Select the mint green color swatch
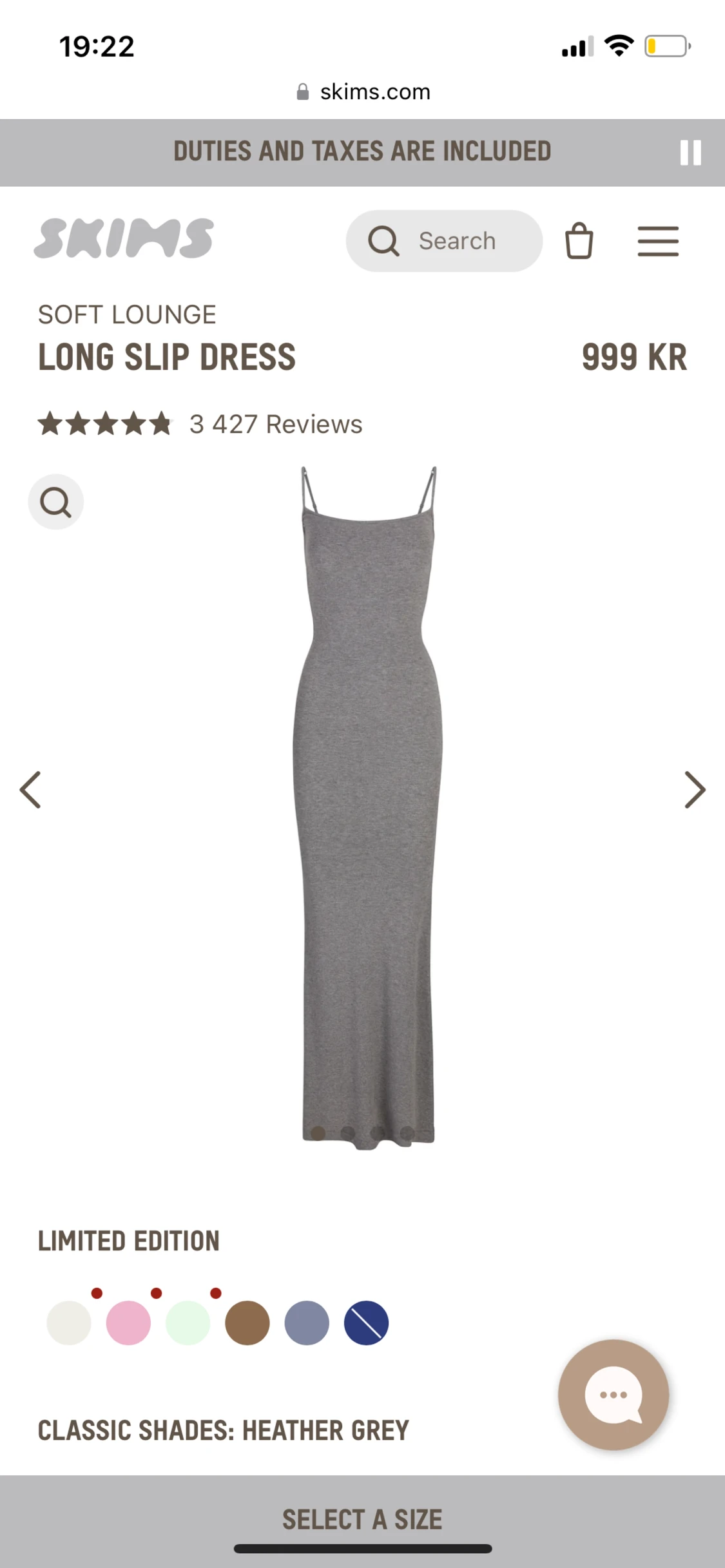 [188, 1323]
